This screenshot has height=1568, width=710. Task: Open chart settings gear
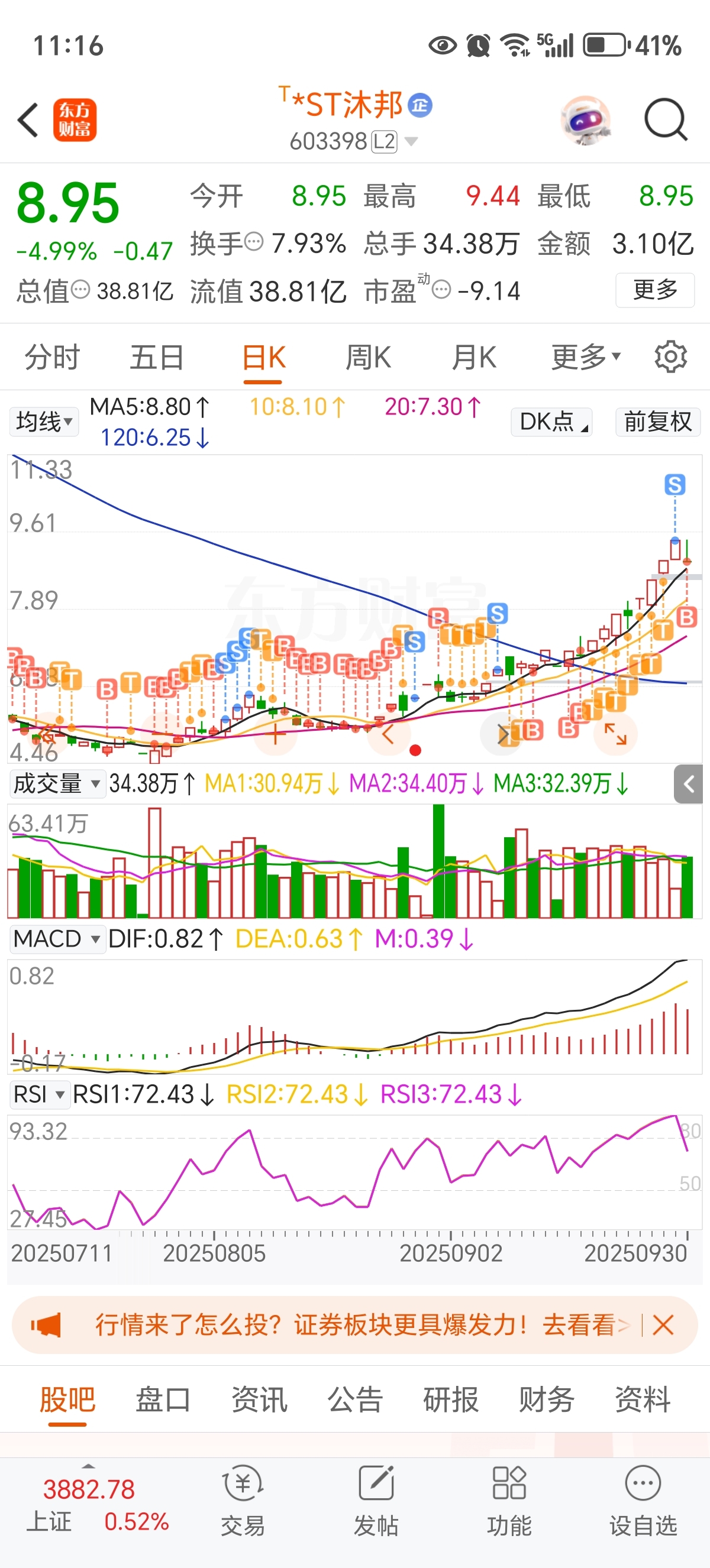670,357
